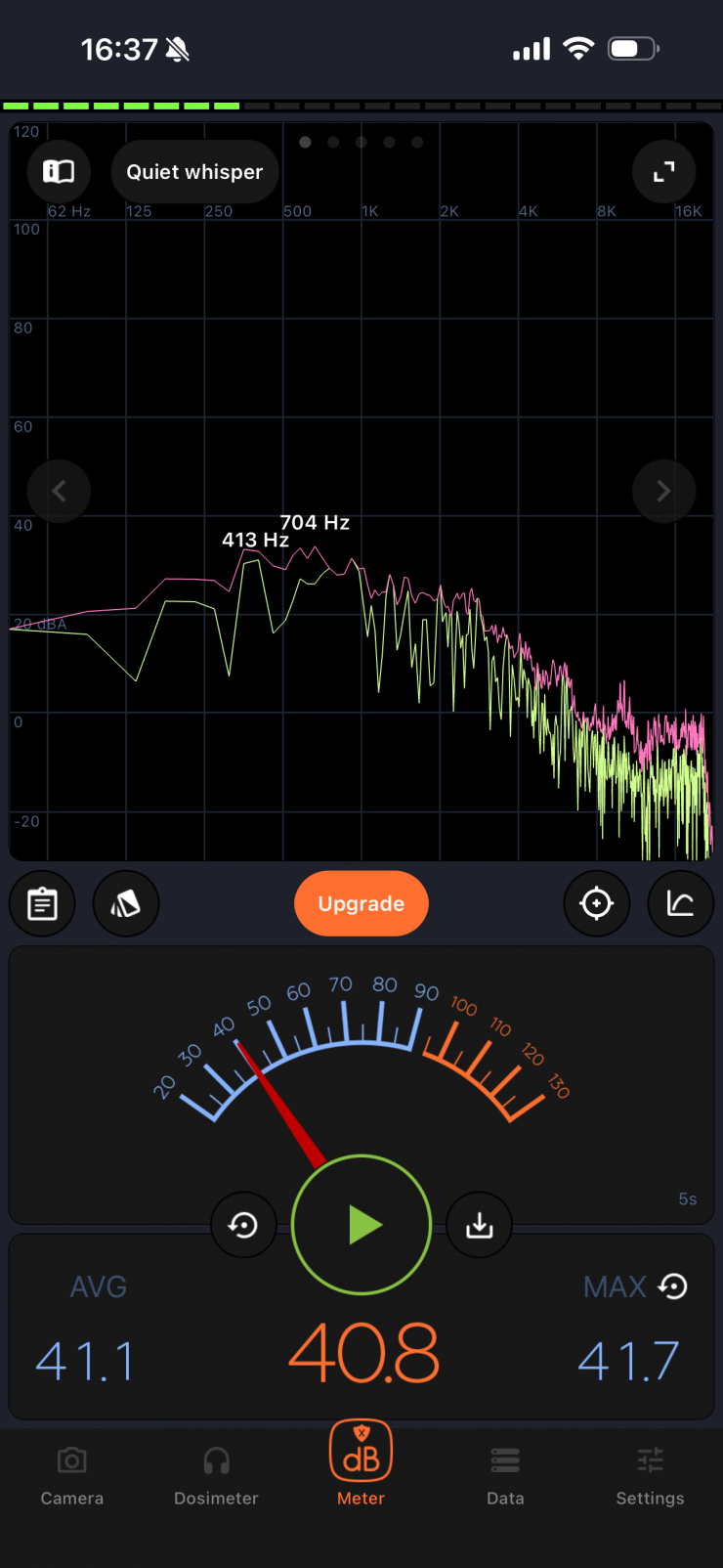Open the calibration target icon
Viewport: 723px width, 1568px height.
click(597, 904)
